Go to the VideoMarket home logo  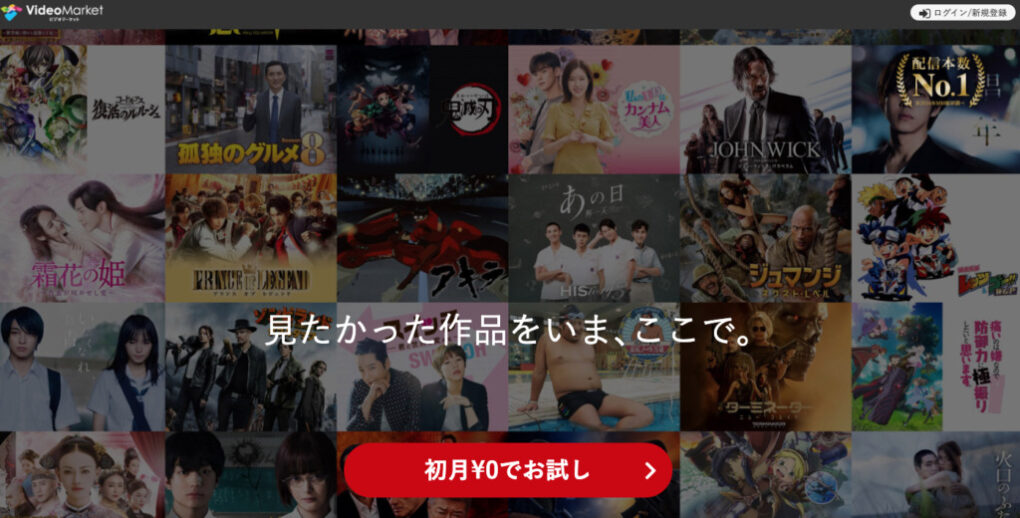(52, 13)
